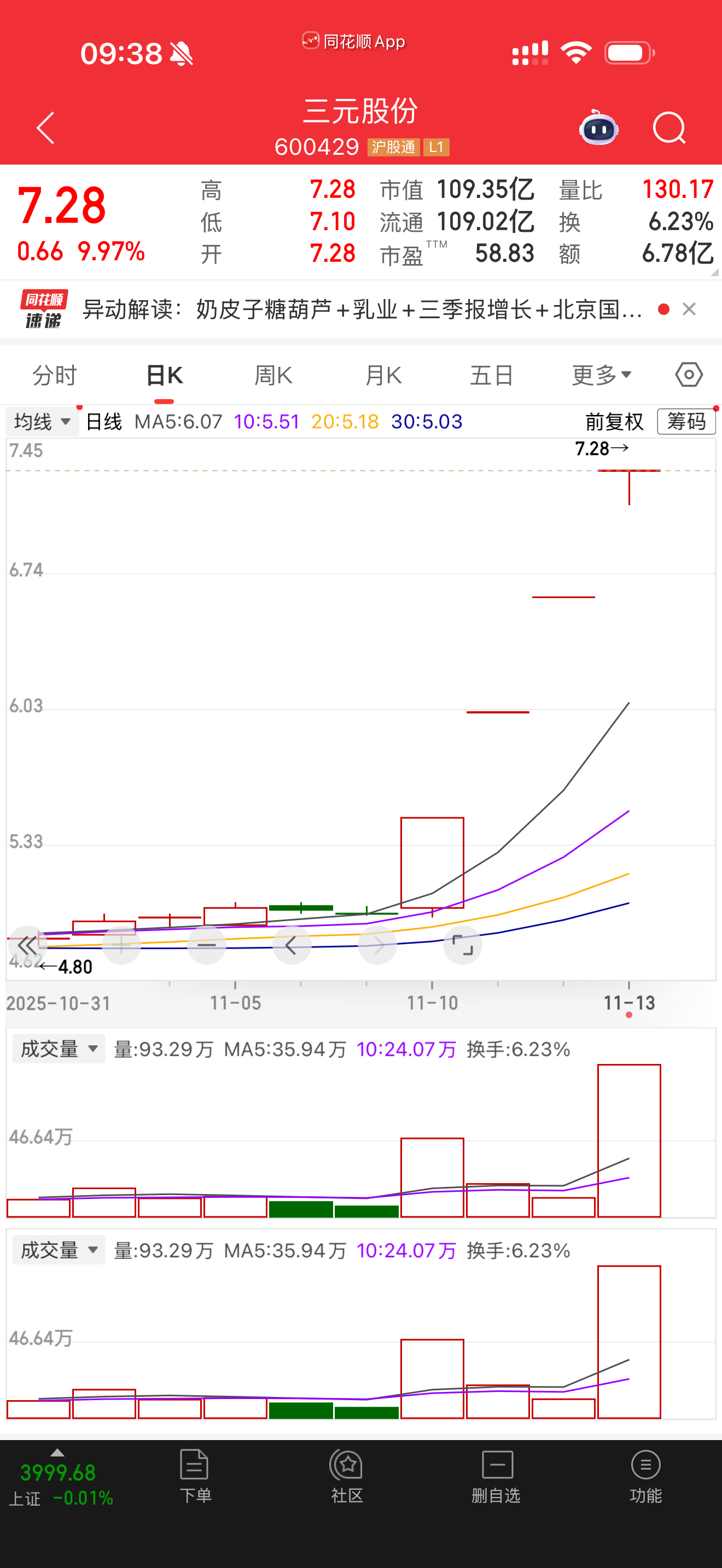Switch to the 五日 view
Image resolution: width=722 pixels, height=1568 pixels.
[491, 375]
